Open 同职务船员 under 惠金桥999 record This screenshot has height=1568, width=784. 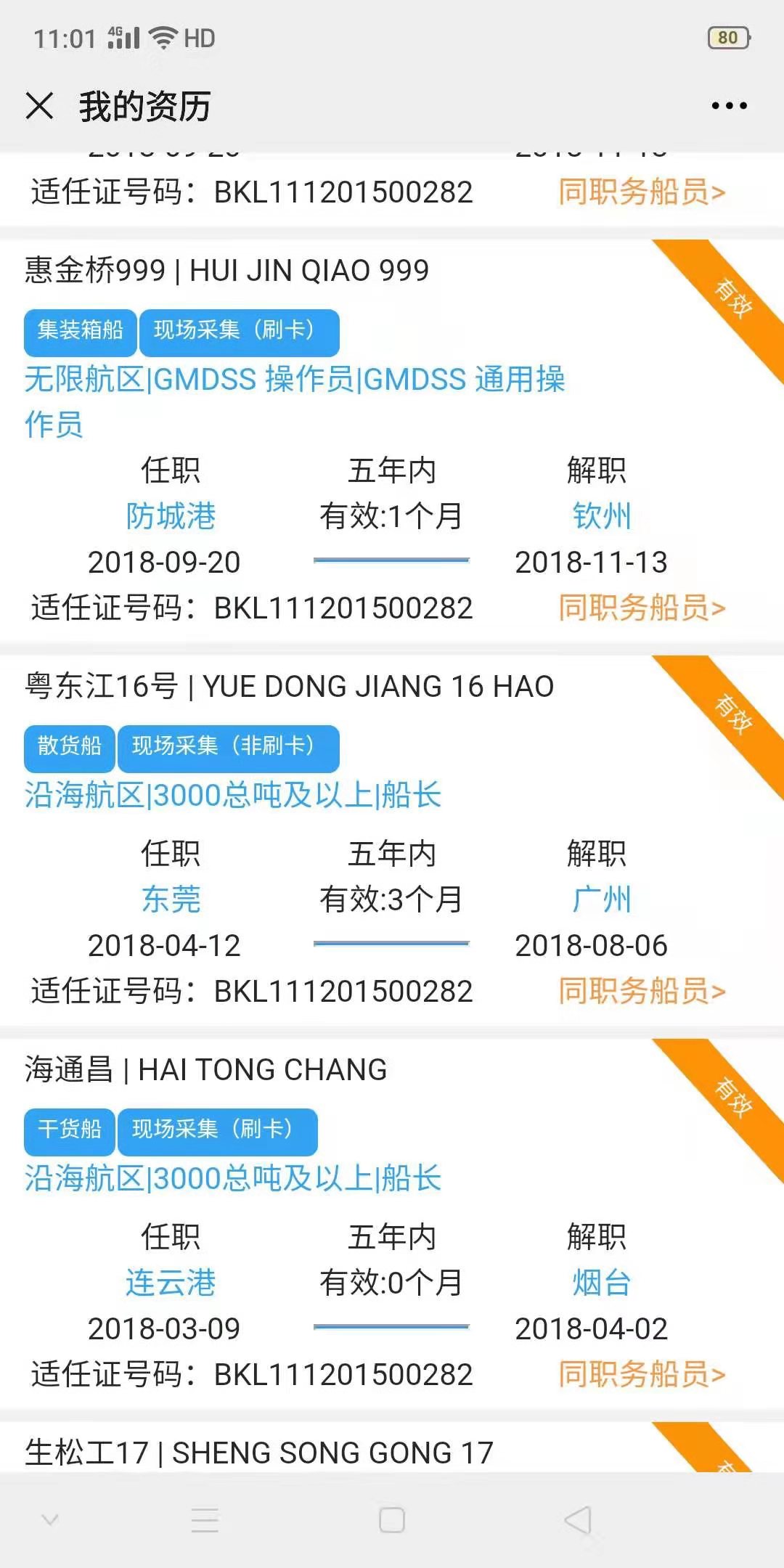(x=642, y=608)
